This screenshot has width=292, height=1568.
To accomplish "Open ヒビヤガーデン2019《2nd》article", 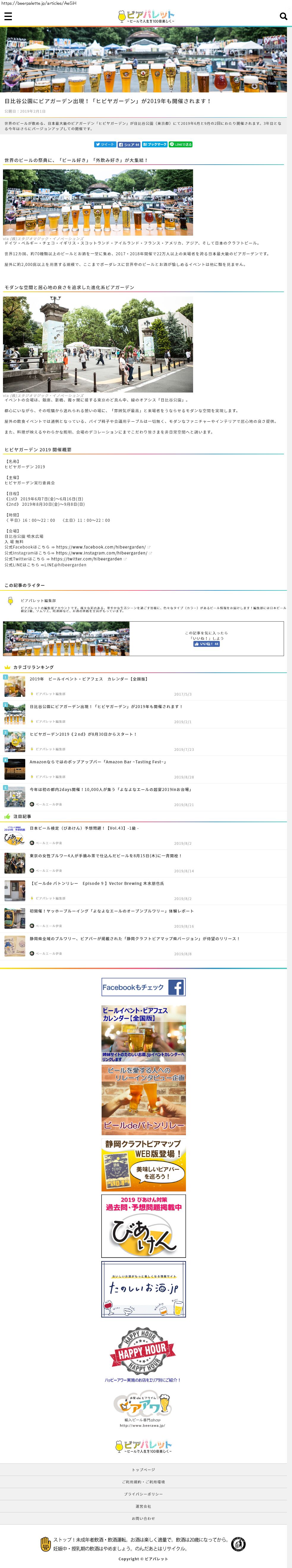I will tap(83, 734).
